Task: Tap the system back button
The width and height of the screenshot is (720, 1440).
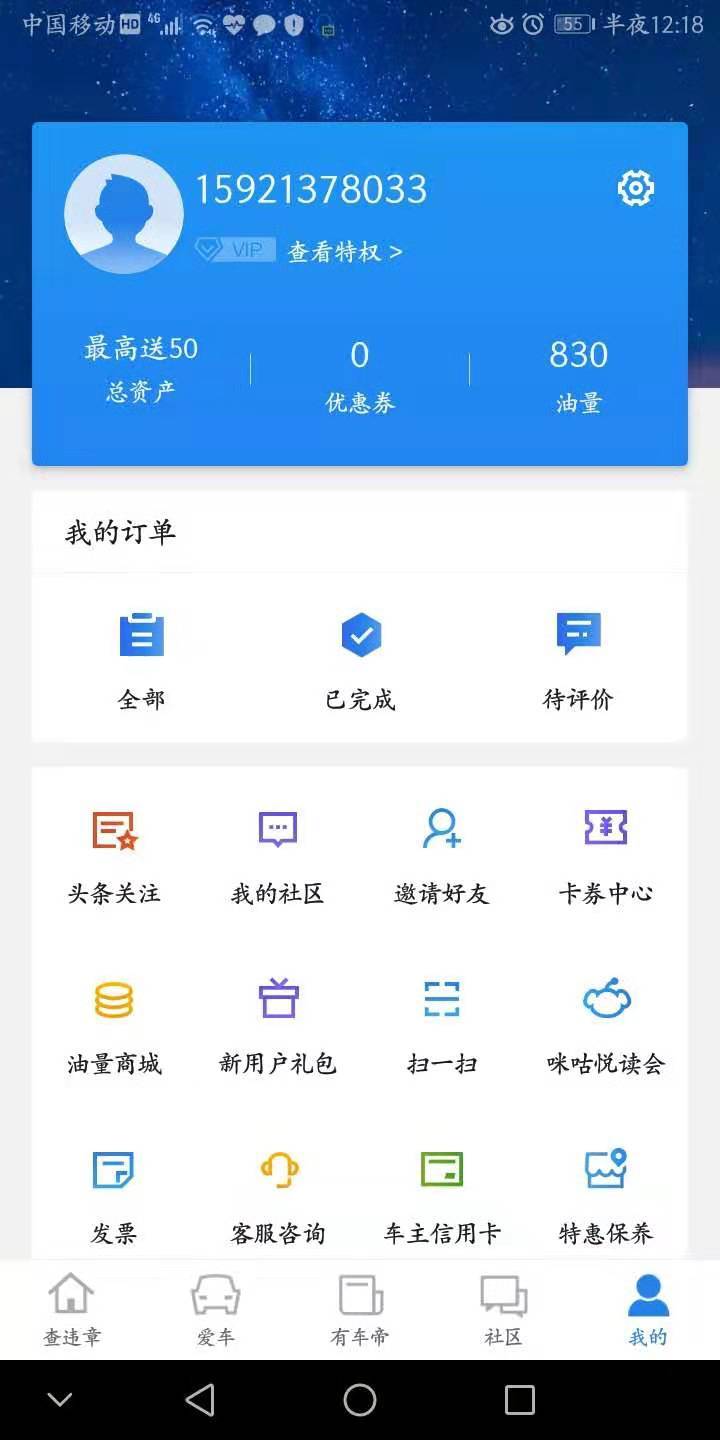Action: pyautogui.click(x=200, y=1400)
